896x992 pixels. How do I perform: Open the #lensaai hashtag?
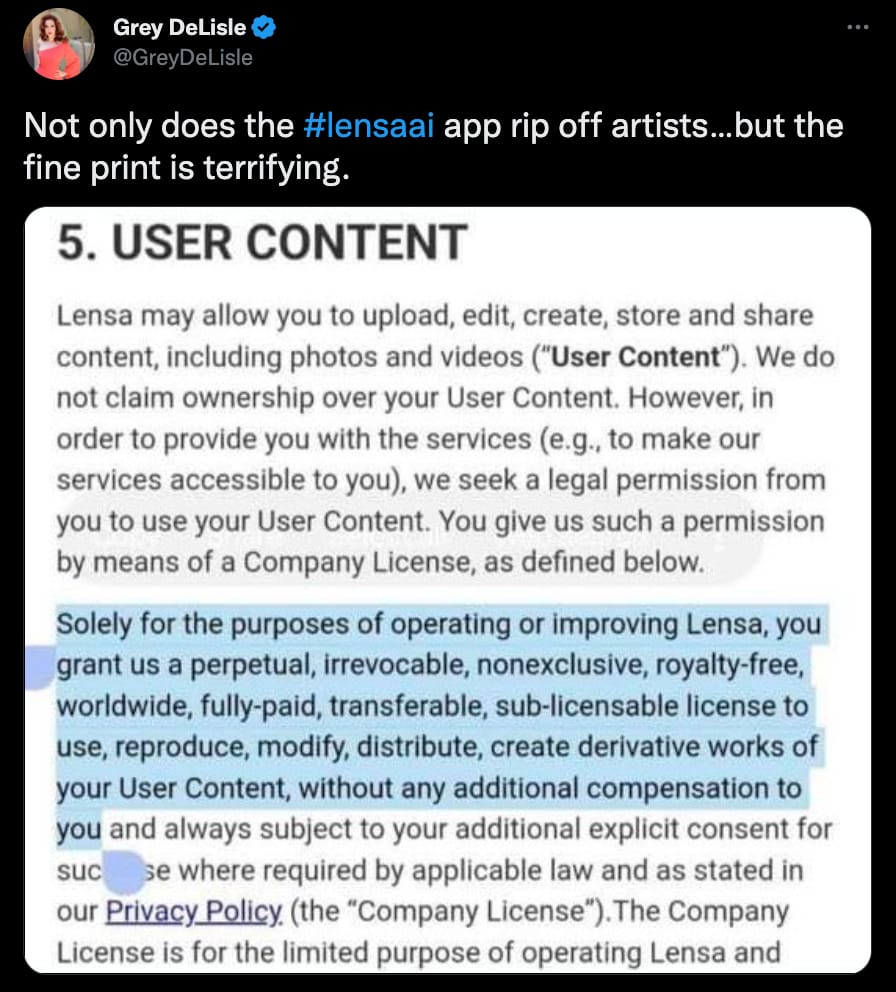[367, 127]
